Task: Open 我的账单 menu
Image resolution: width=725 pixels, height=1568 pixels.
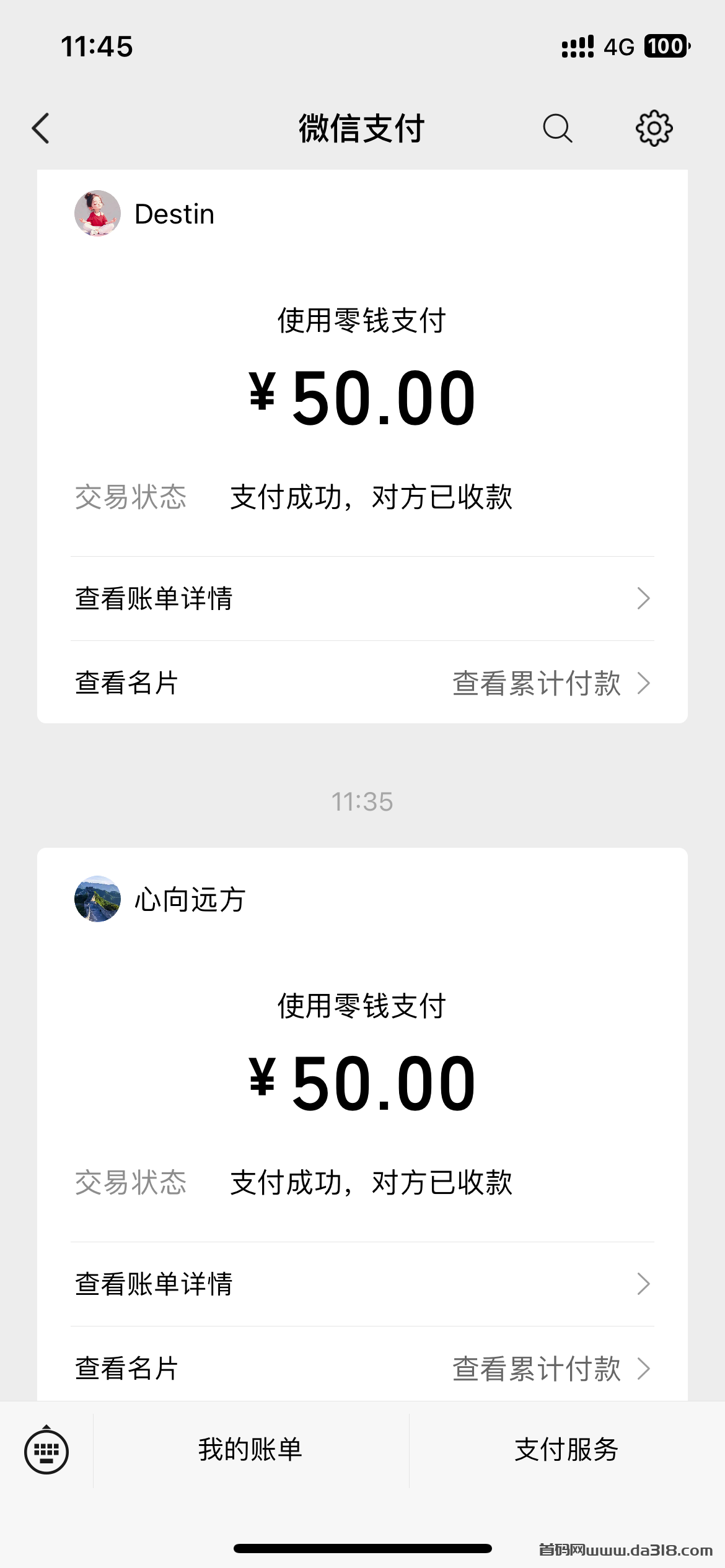Action: tap(250, 1450)
